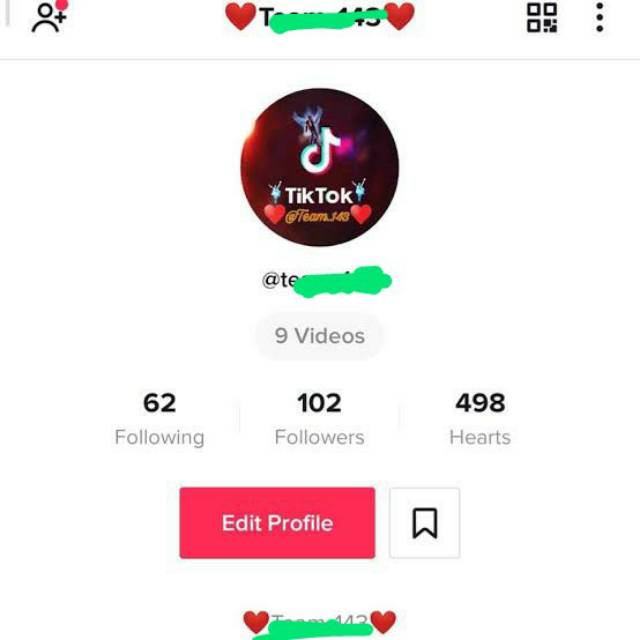Open the three-dot overflow menu

(x=599, y=17)
